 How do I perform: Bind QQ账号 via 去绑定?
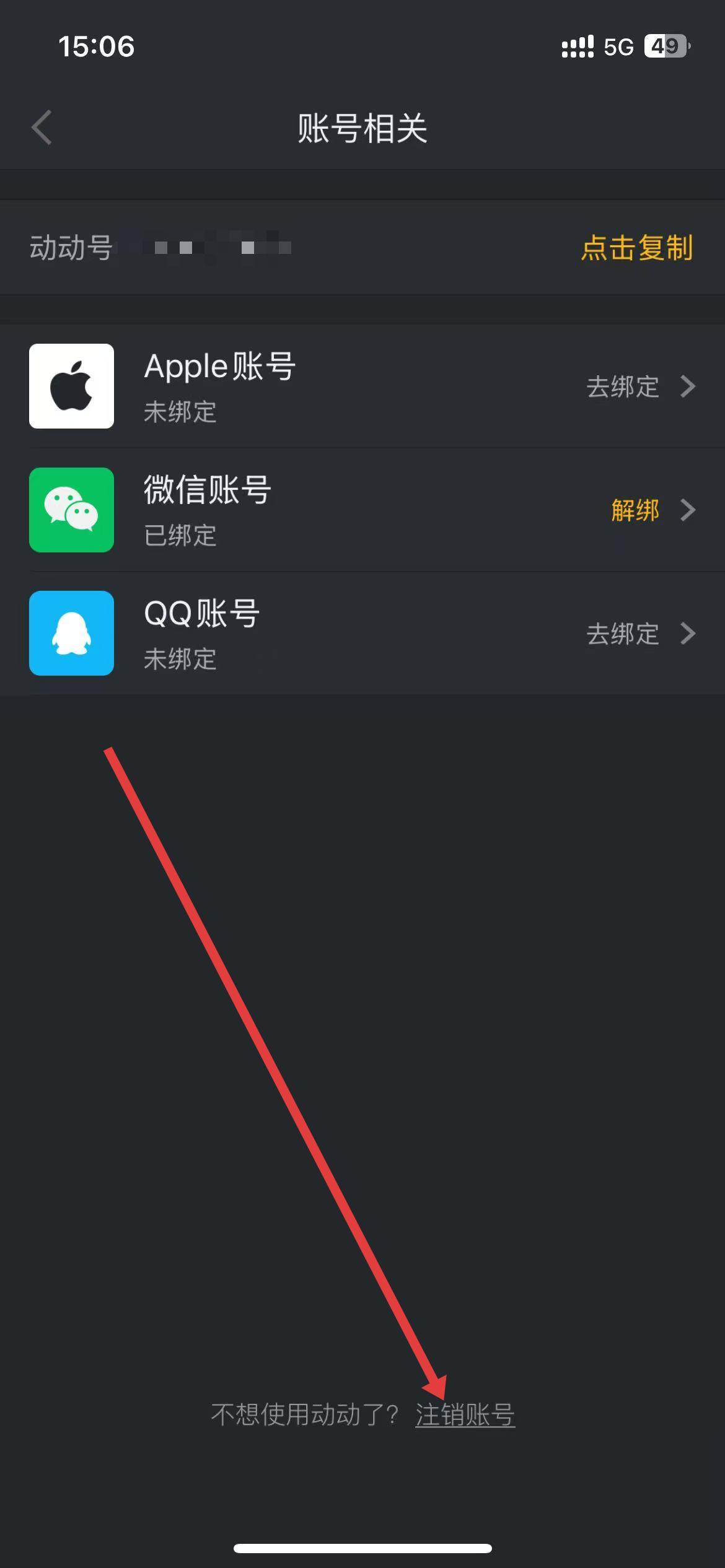click(x=623, y=634)
